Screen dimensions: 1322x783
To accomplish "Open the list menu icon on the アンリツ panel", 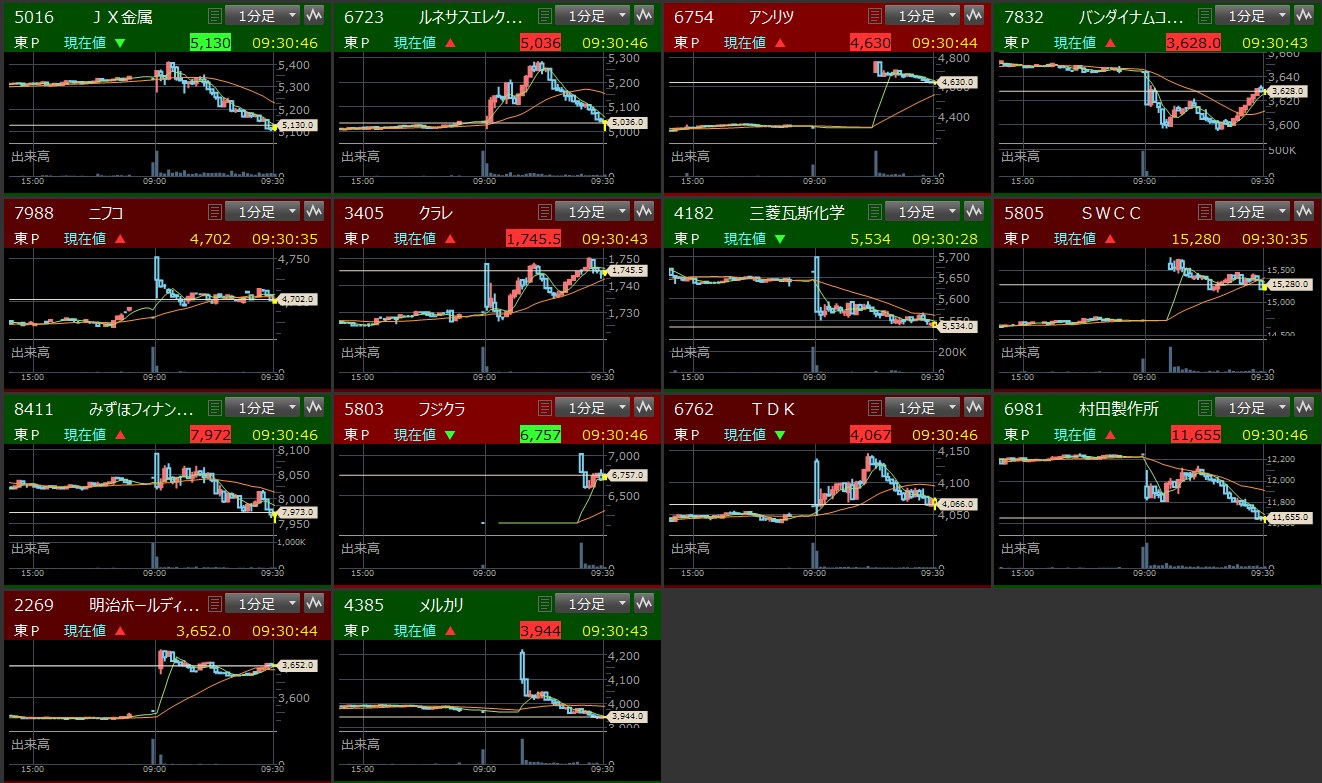I will point(875,15).
